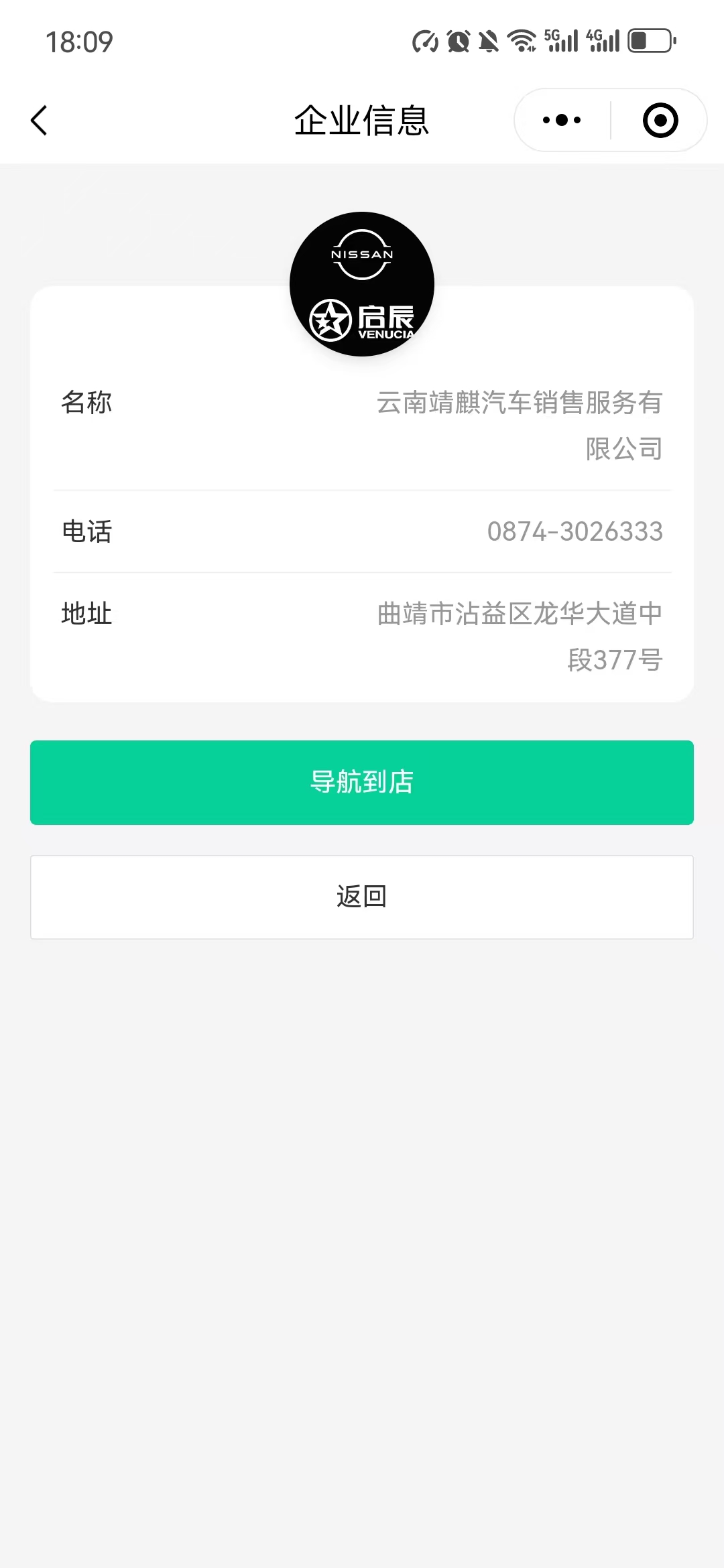Open the mini program more-options menu
Image resolution: width=724 pixels, height=1568 pixels.
562,121
